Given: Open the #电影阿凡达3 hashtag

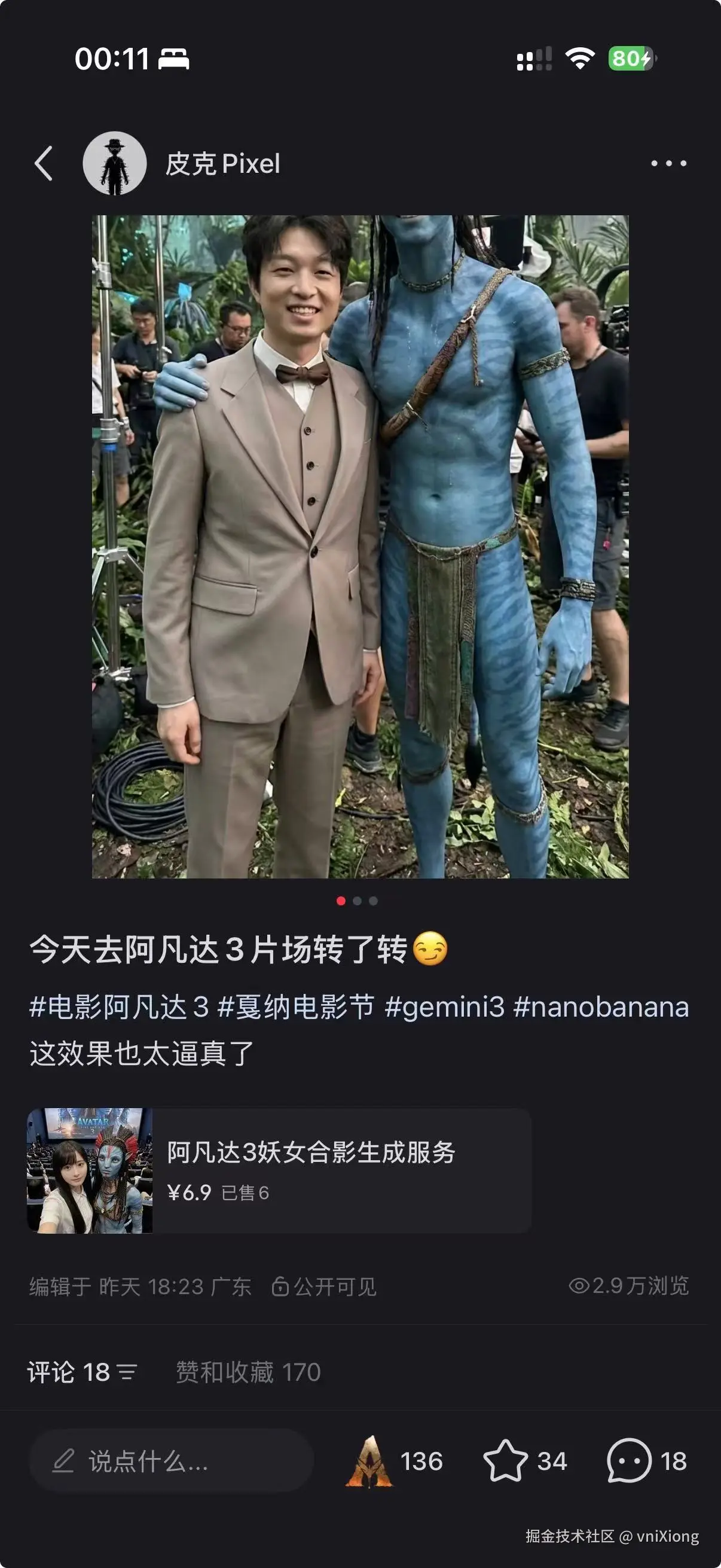Looking at the screenshot, I should [x=118, y=1008].
